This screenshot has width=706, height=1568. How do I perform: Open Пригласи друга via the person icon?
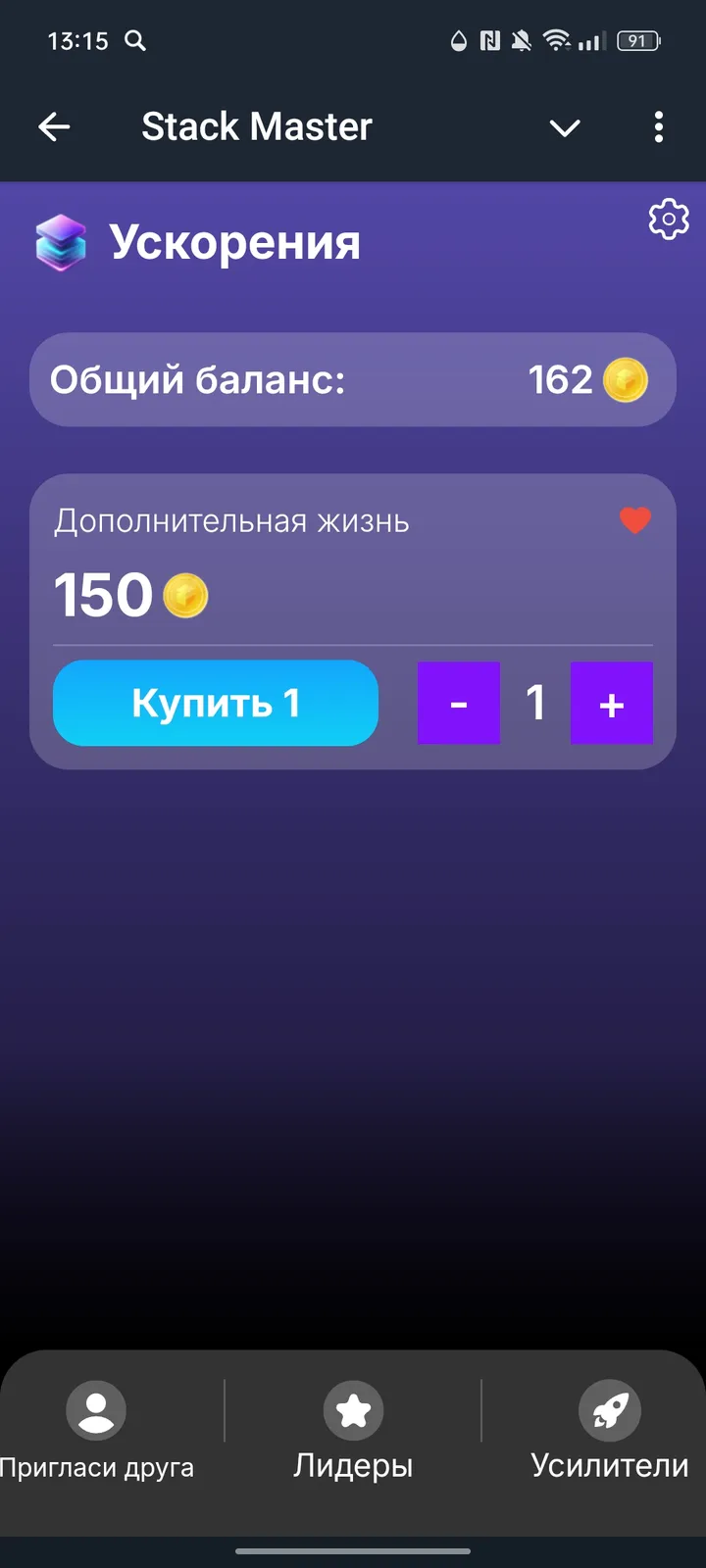tap(95, 1410)
